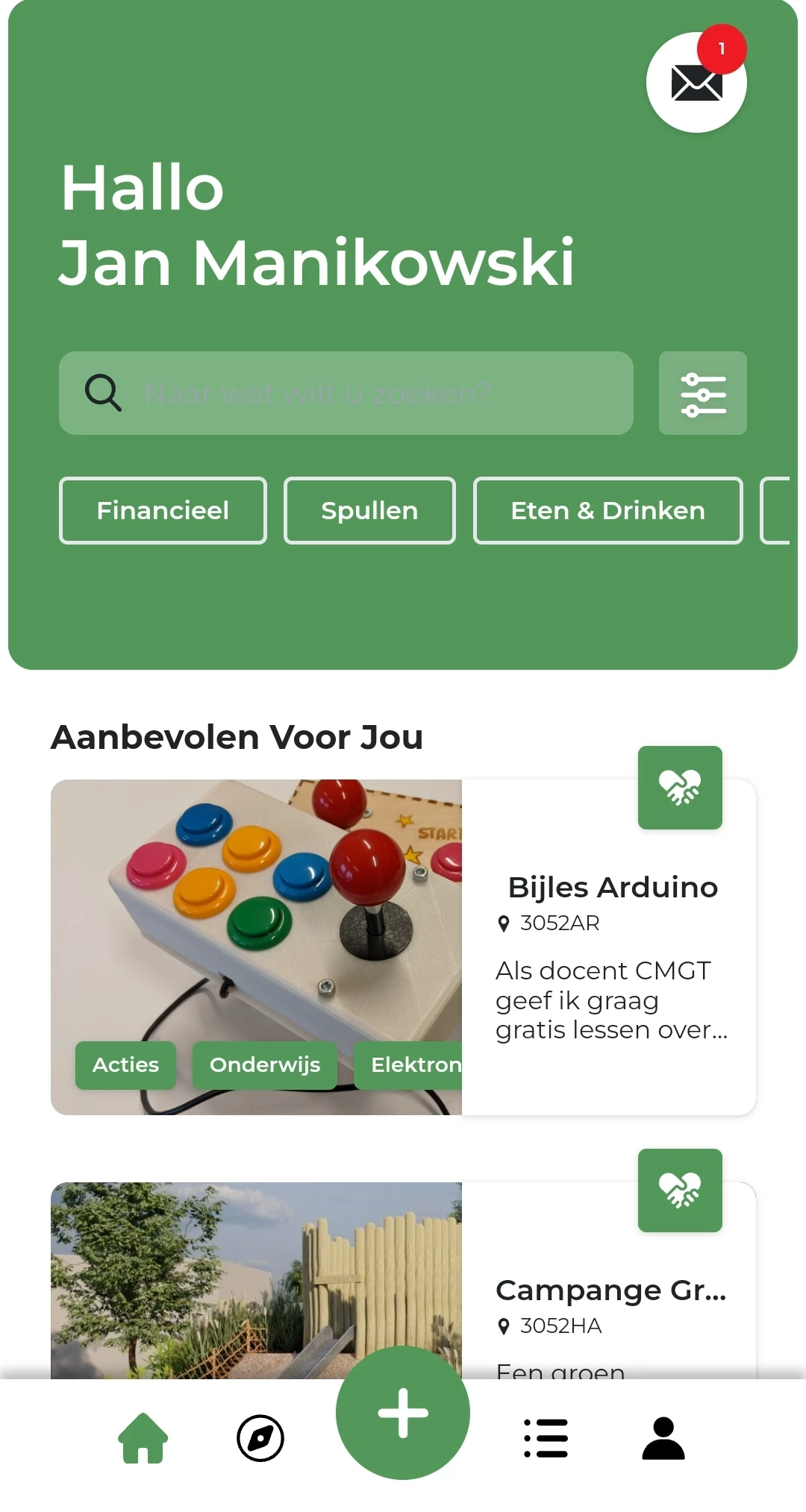Screen dimensions: 806x1512
Task: Open the search filter sliders icon
Action: 702,393
